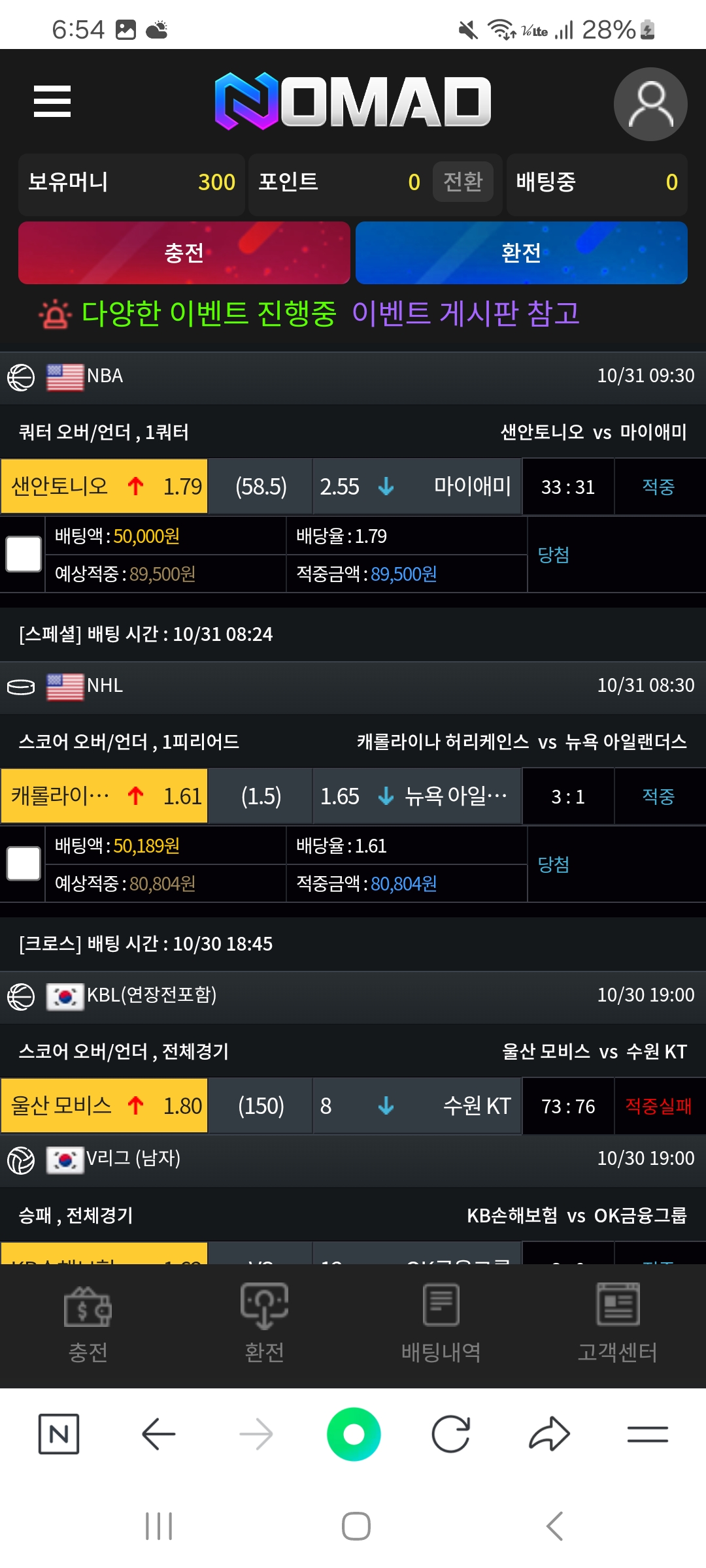Viewport: 706px width, 1568px height.
Task: Tap the blue 환전 withdraw button
Action: click(521, 253)
